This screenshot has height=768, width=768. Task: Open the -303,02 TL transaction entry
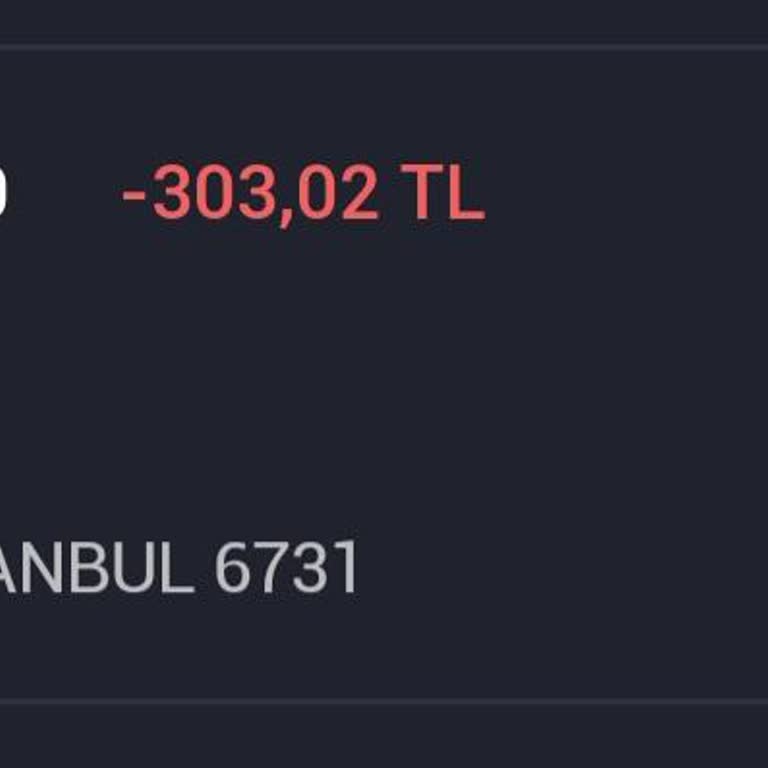click(303, 194)
